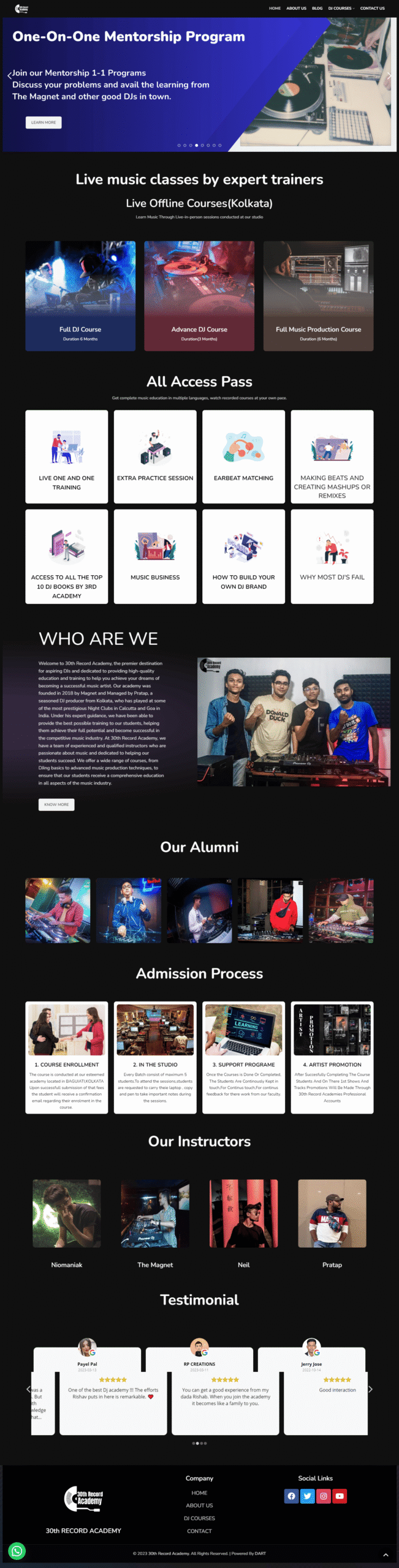The height and width of the screenshot is (1568, 399).
Task: Open the academy's Instagram page
Action: 324,1496
